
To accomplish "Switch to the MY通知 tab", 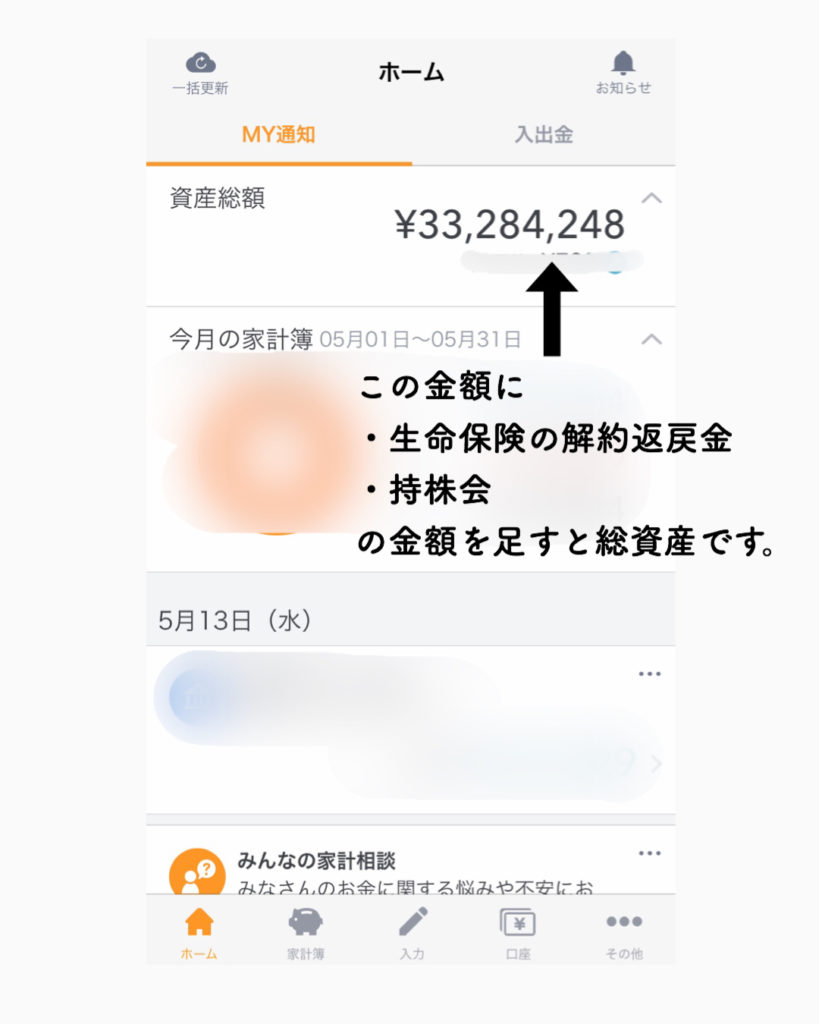I will [x=278, y=135].
